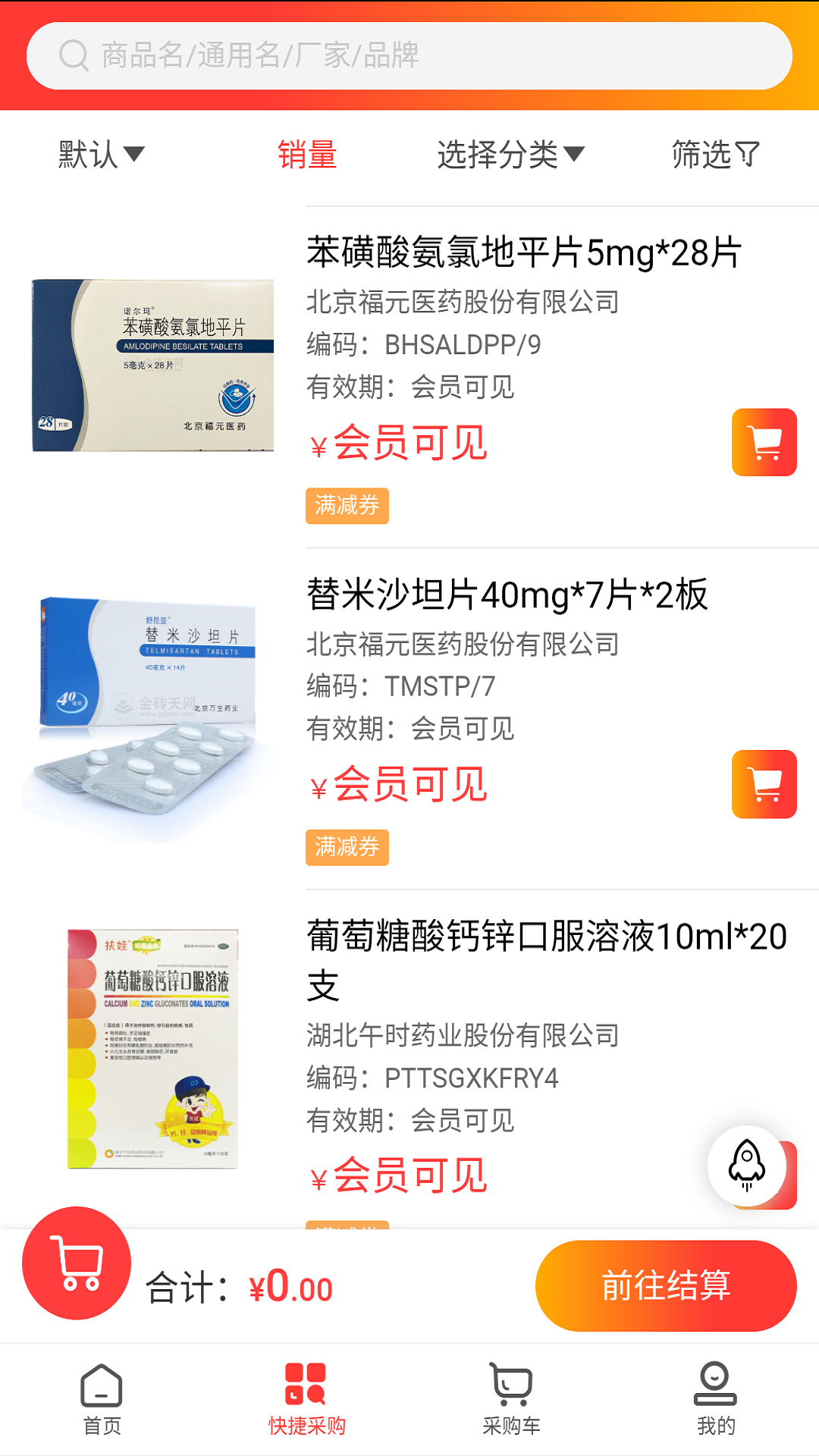Open the 采购车 tab

click(511, 1399)
